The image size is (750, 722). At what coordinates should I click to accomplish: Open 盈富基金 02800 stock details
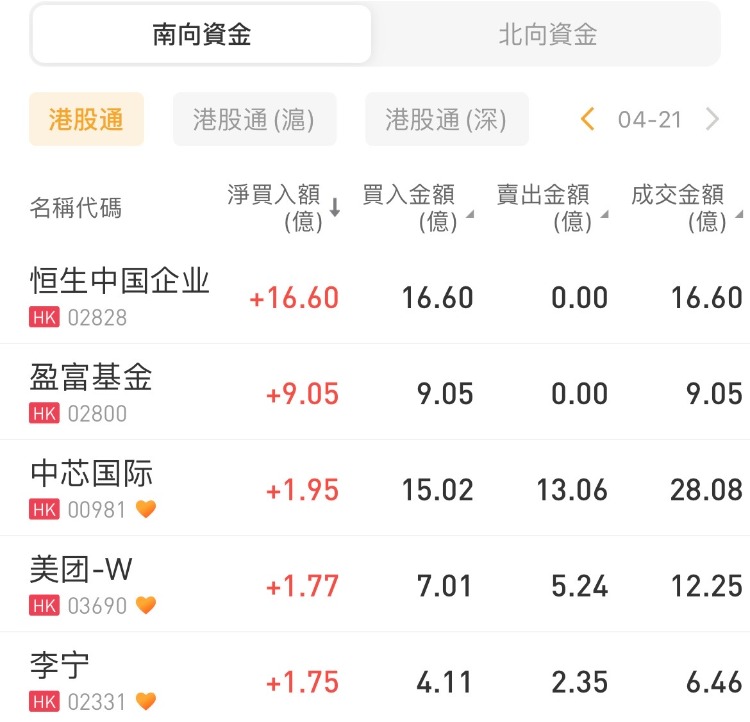tap(92, 392)
